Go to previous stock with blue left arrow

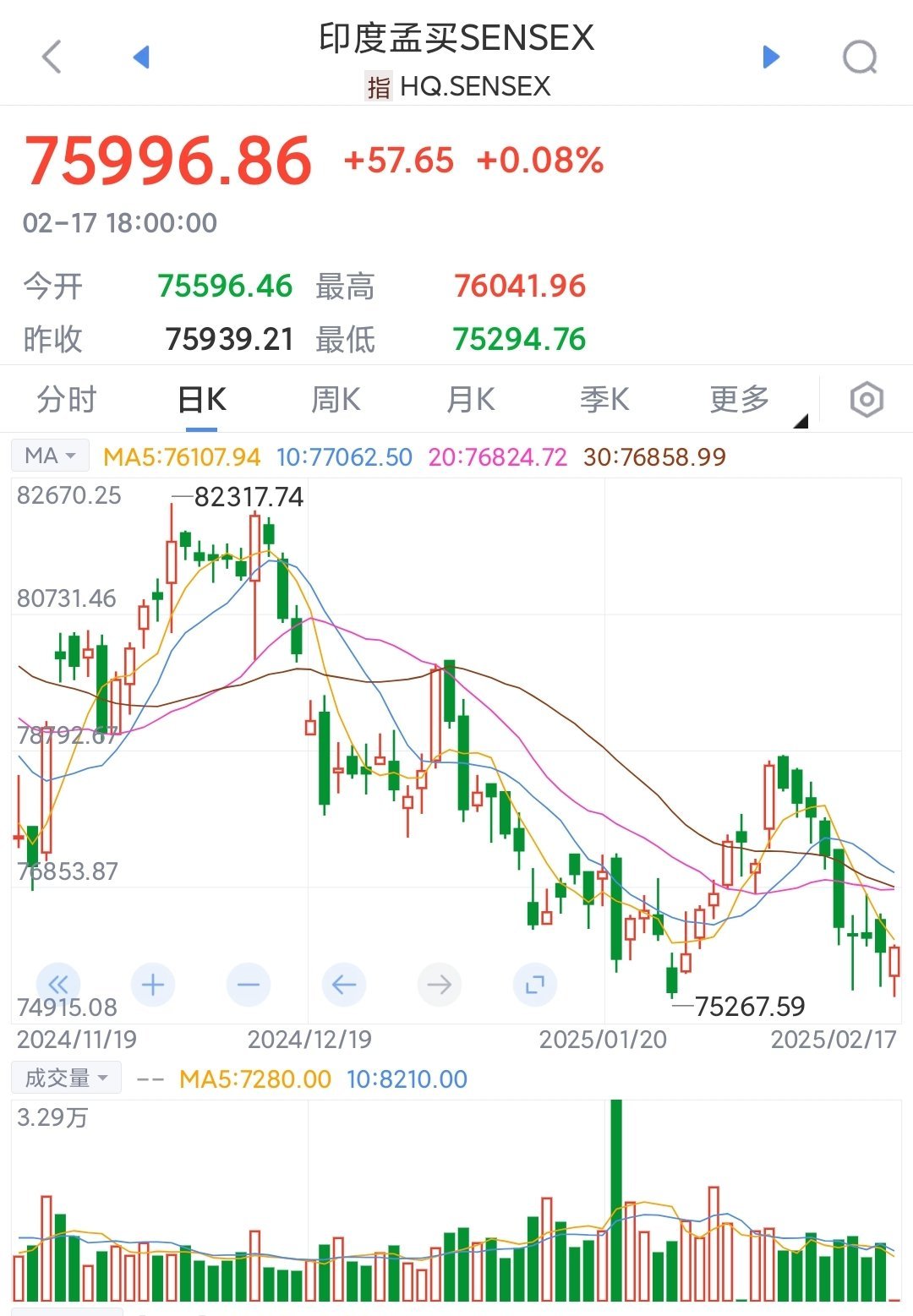(x=143, y=56)
